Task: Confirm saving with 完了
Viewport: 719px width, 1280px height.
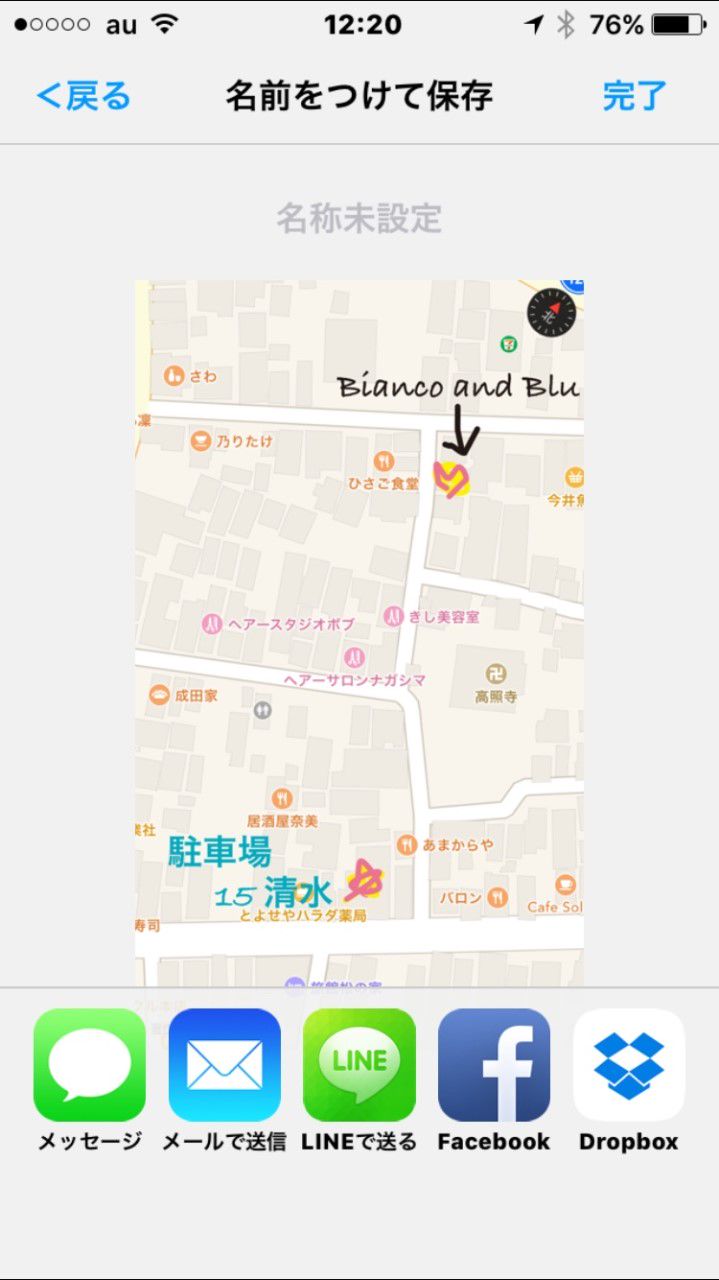Action: [634, 96]
